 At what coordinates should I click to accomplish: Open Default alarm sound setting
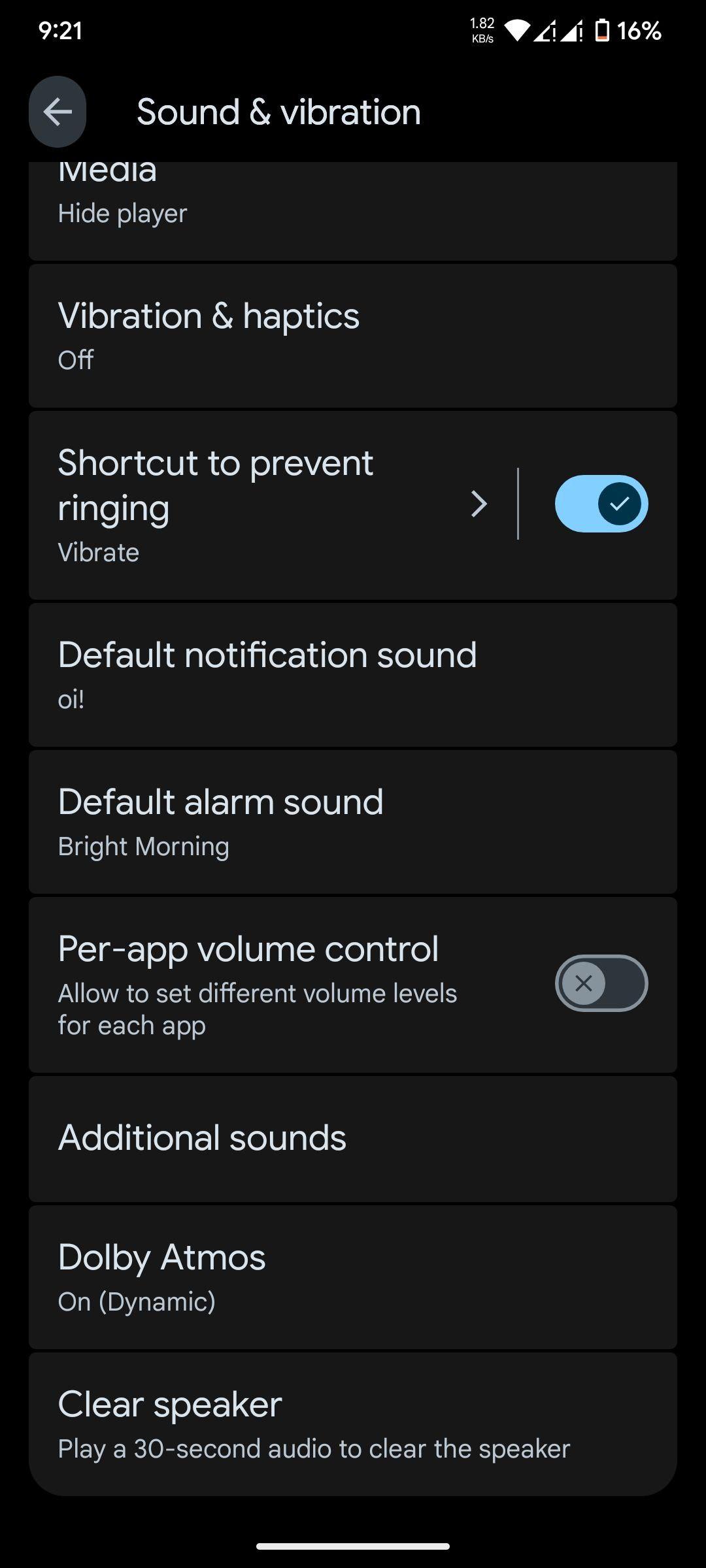353,822
